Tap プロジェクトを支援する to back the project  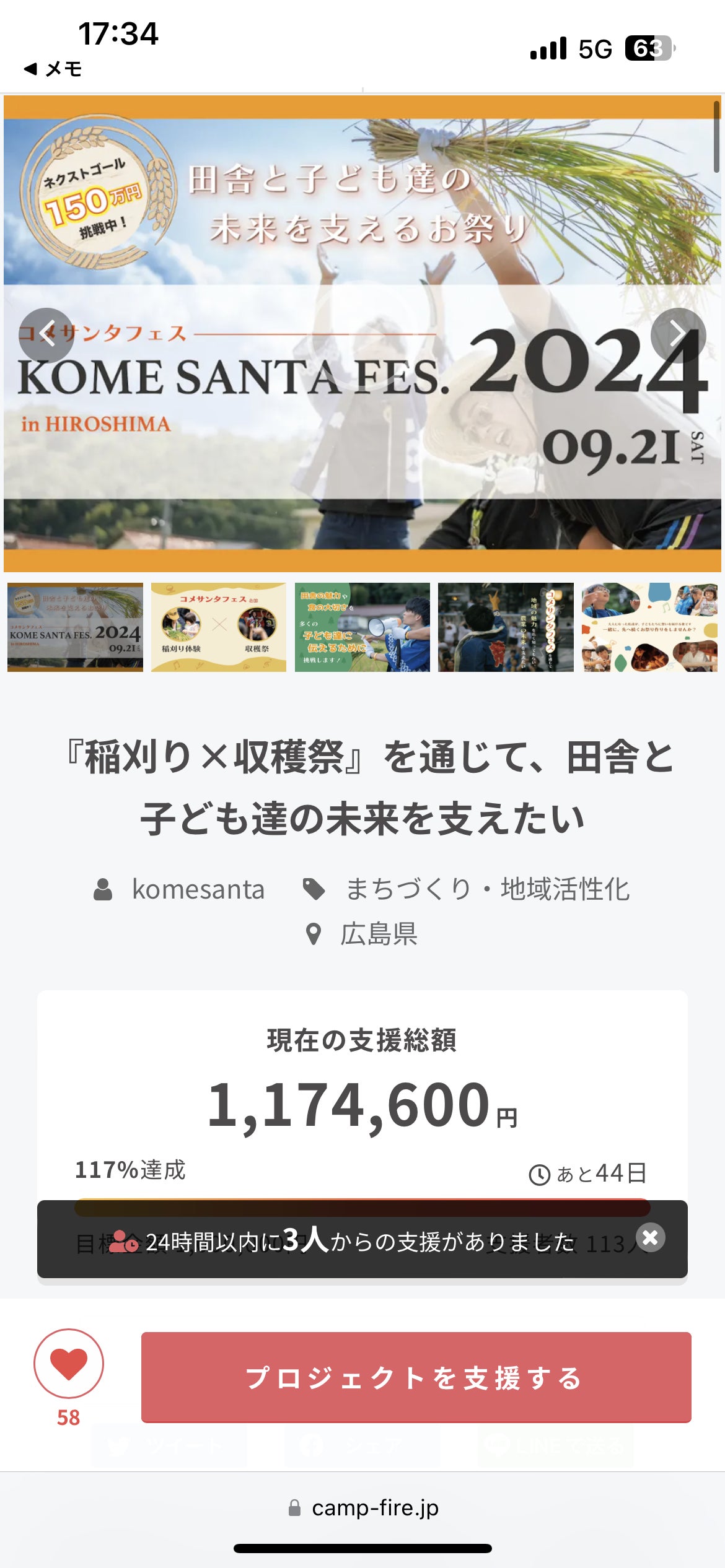click(x=416, y=1377)
